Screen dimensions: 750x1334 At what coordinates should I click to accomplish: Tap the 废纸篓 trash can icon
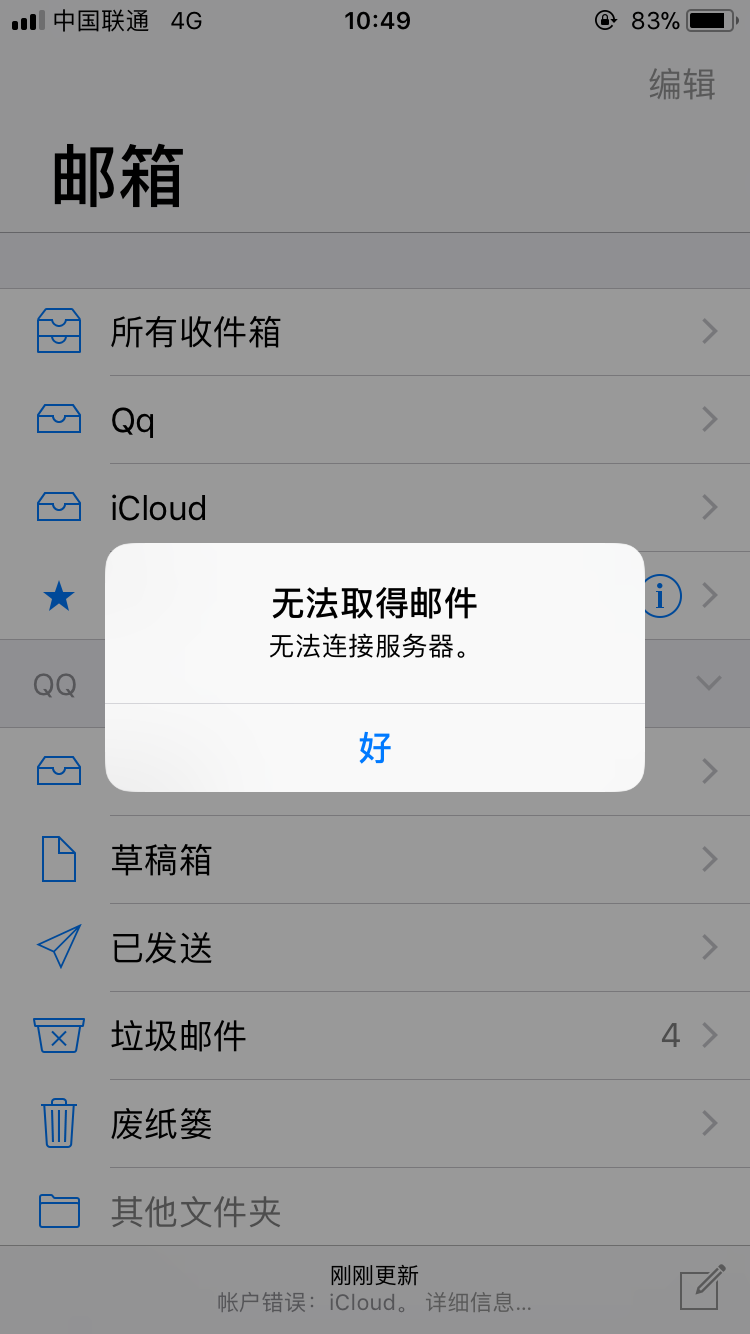pos(59,1123)
